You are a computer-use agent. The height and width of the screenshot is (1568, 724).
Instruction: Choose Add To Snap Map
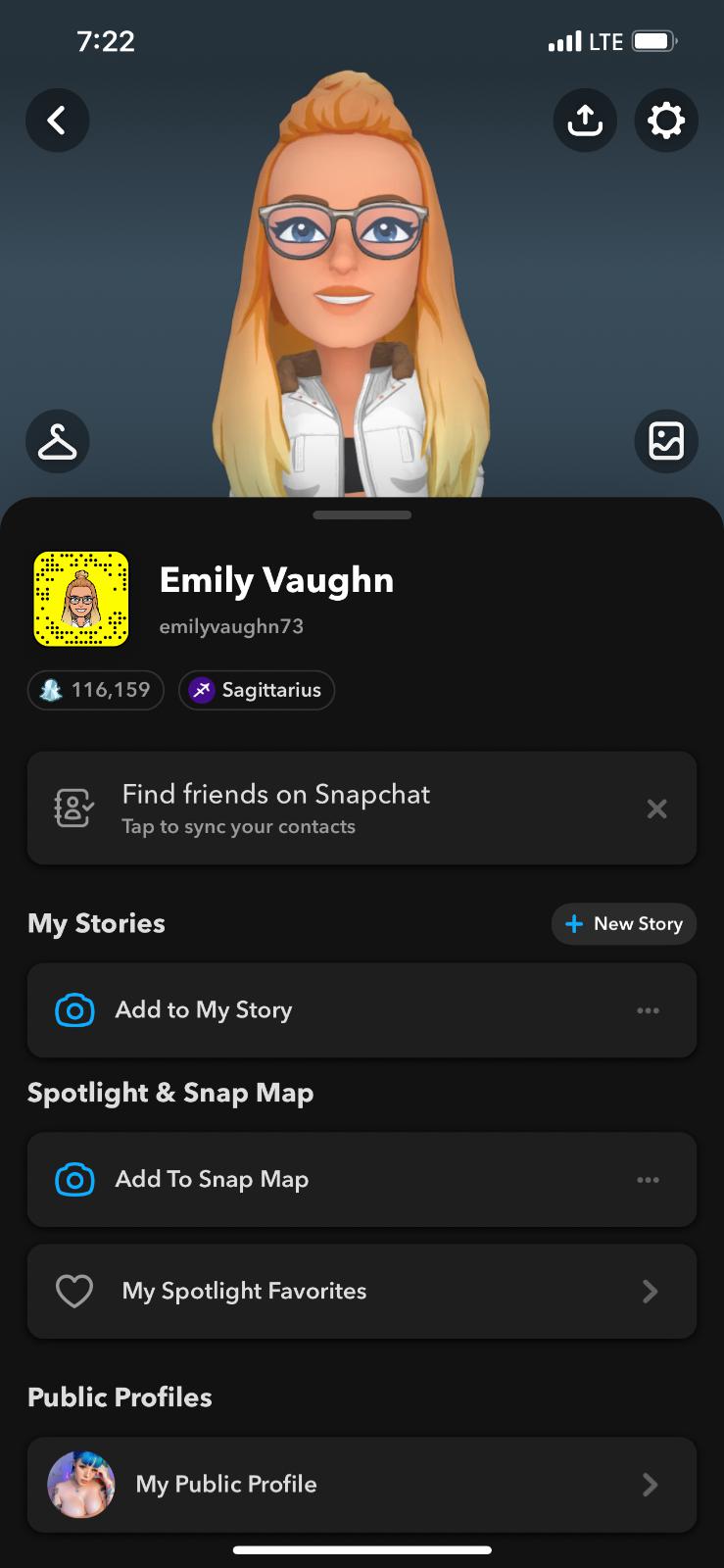pos(212,1180)
